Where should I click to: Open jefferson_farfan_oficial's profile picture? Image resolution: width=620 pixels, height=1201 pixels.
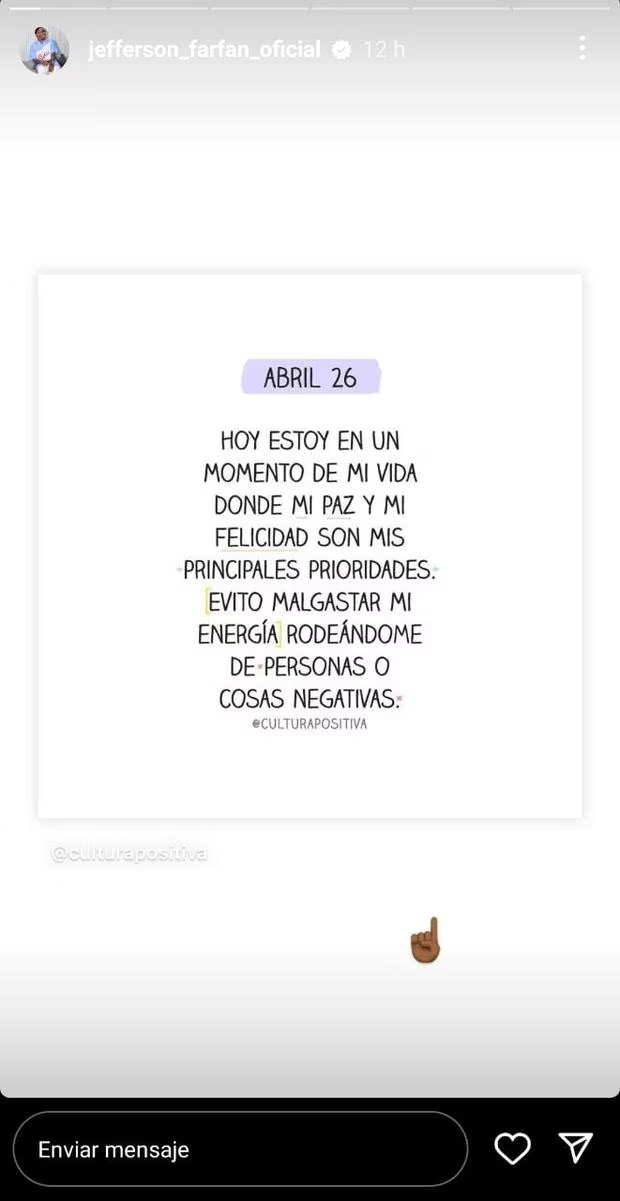(x=44, y=49)
